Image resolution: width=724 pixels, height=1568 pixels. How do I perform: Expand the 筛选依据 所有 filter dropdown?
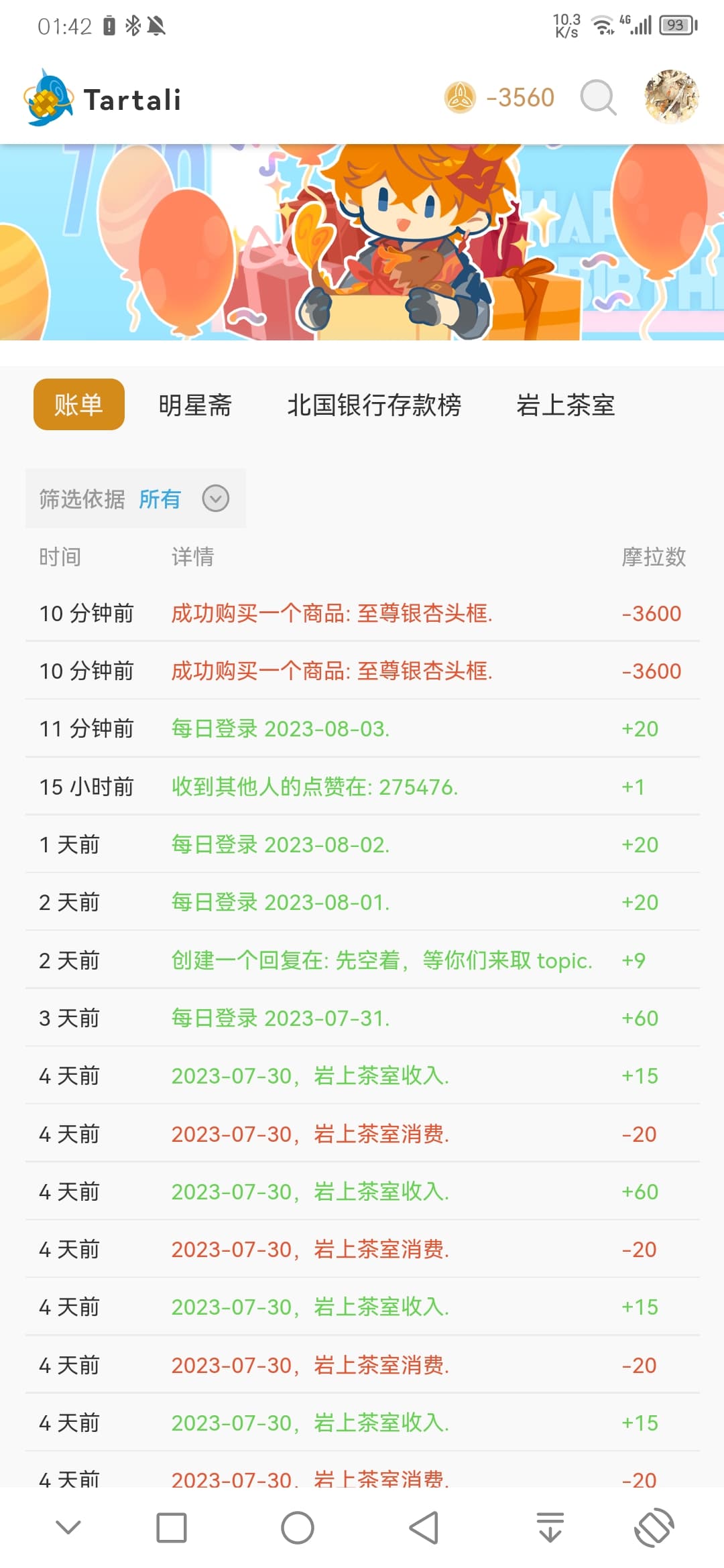(135, 499)
